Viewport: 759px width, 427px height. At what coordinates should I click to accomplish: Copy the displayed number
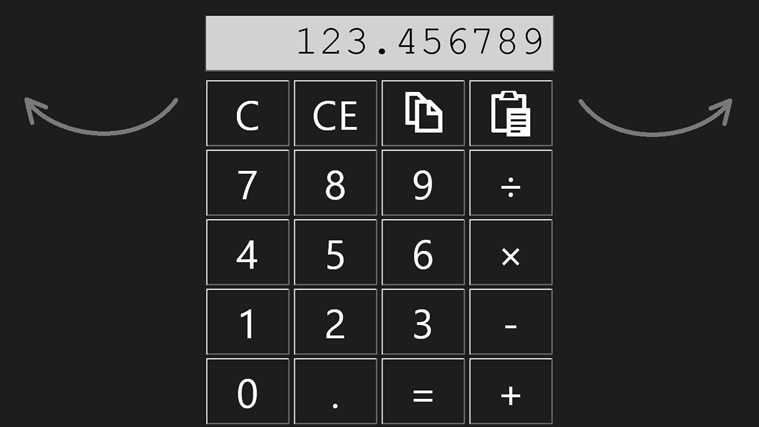[x=423, y=114]
